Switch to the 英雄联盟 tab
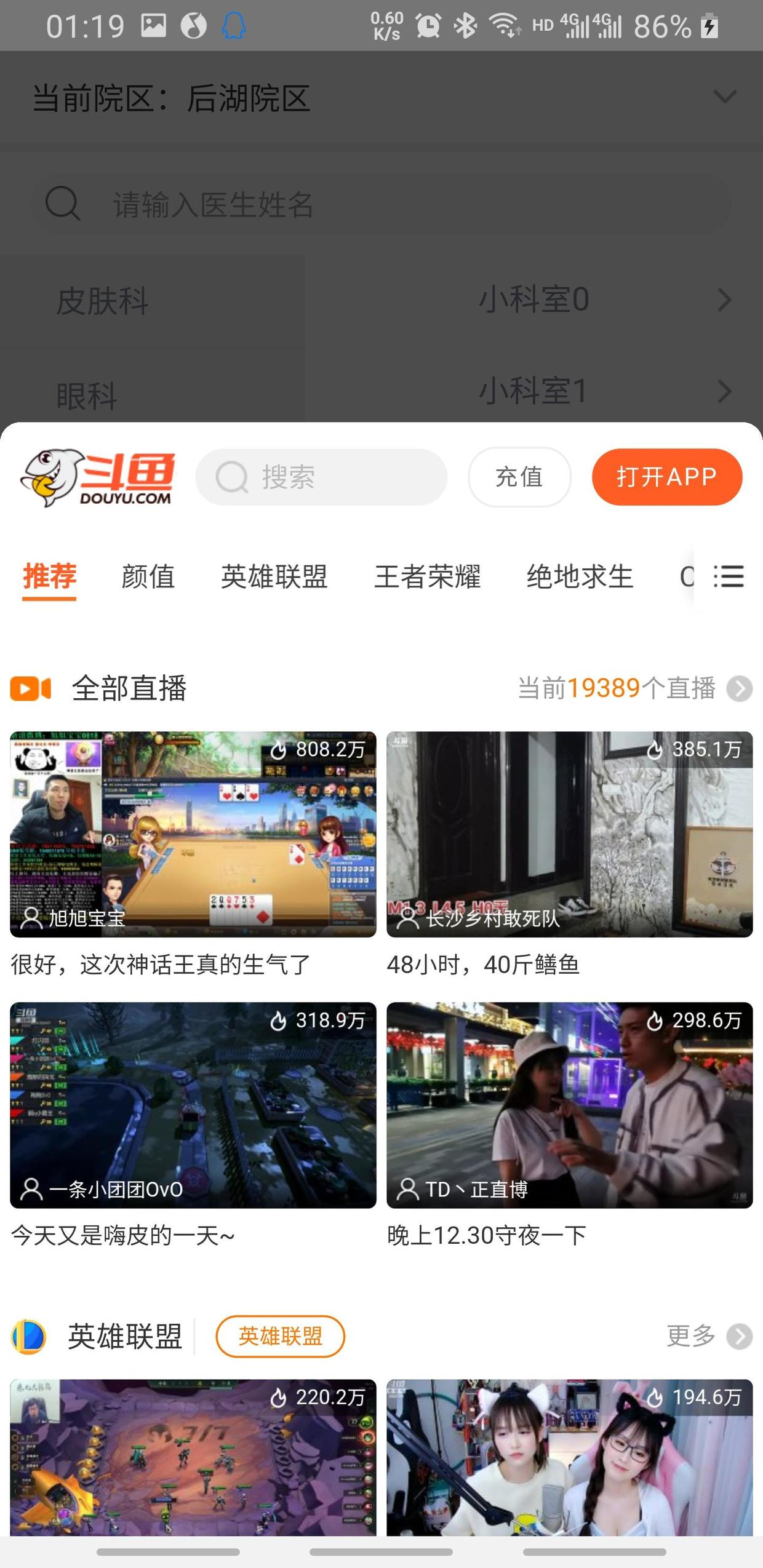 [274, 576]
